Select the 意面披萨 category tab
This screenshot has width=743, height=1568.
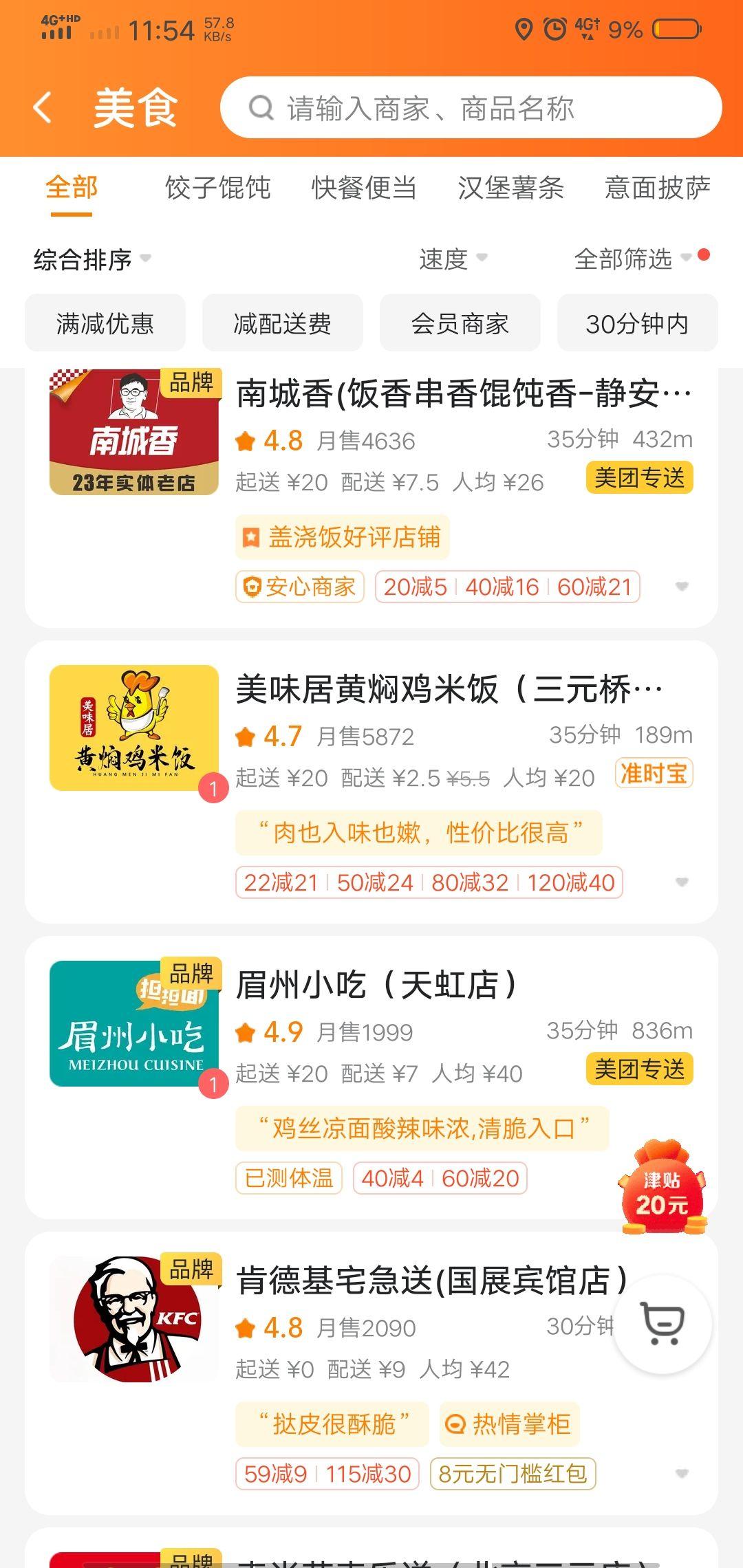coord(657,188)
